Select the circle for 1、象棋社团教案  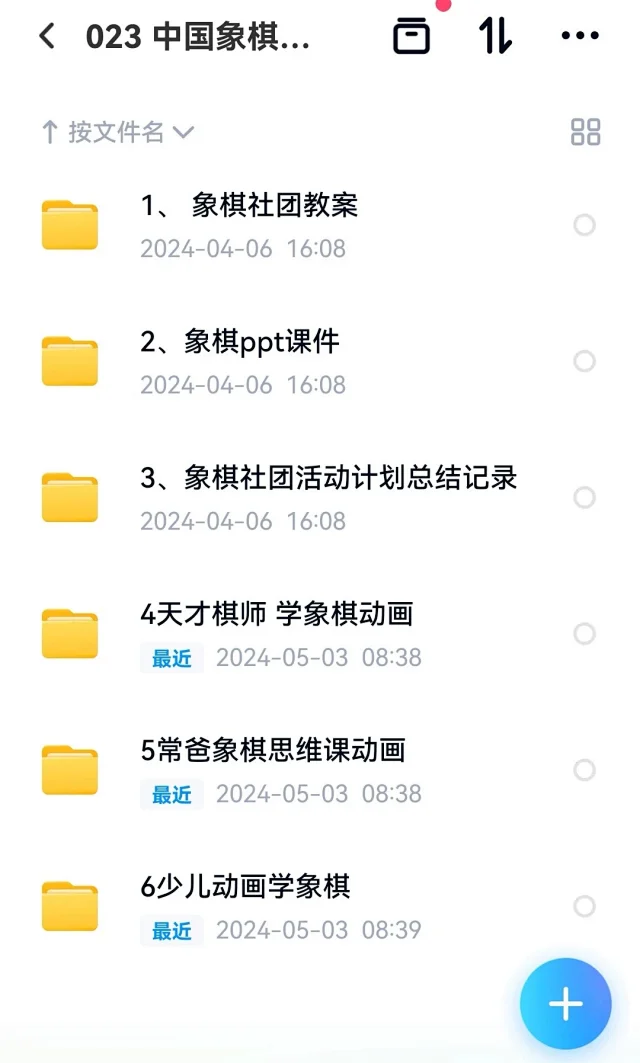point(584,225)
